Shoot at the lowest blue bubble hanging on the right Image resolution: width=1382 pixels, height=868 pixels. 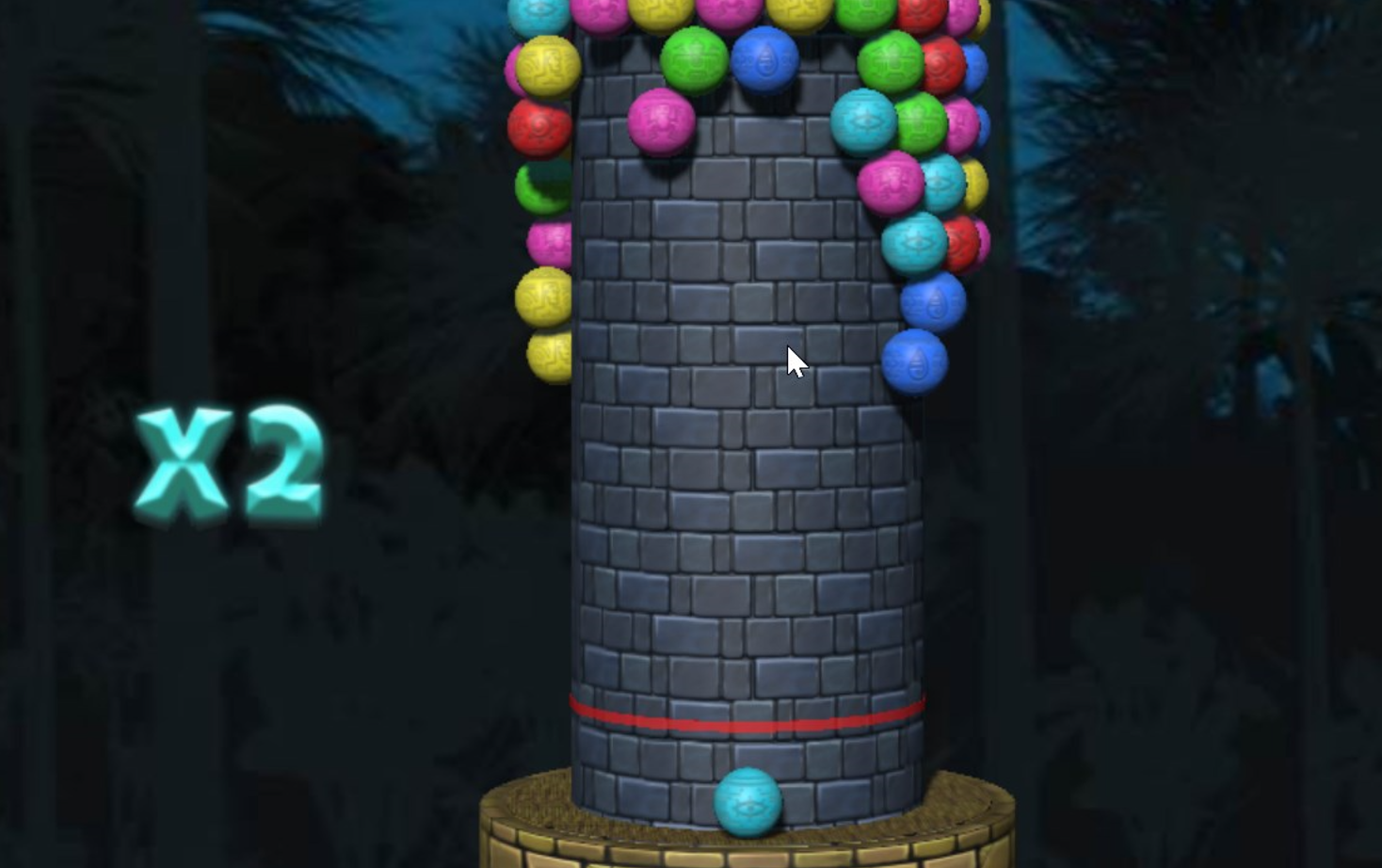[914, 362]
